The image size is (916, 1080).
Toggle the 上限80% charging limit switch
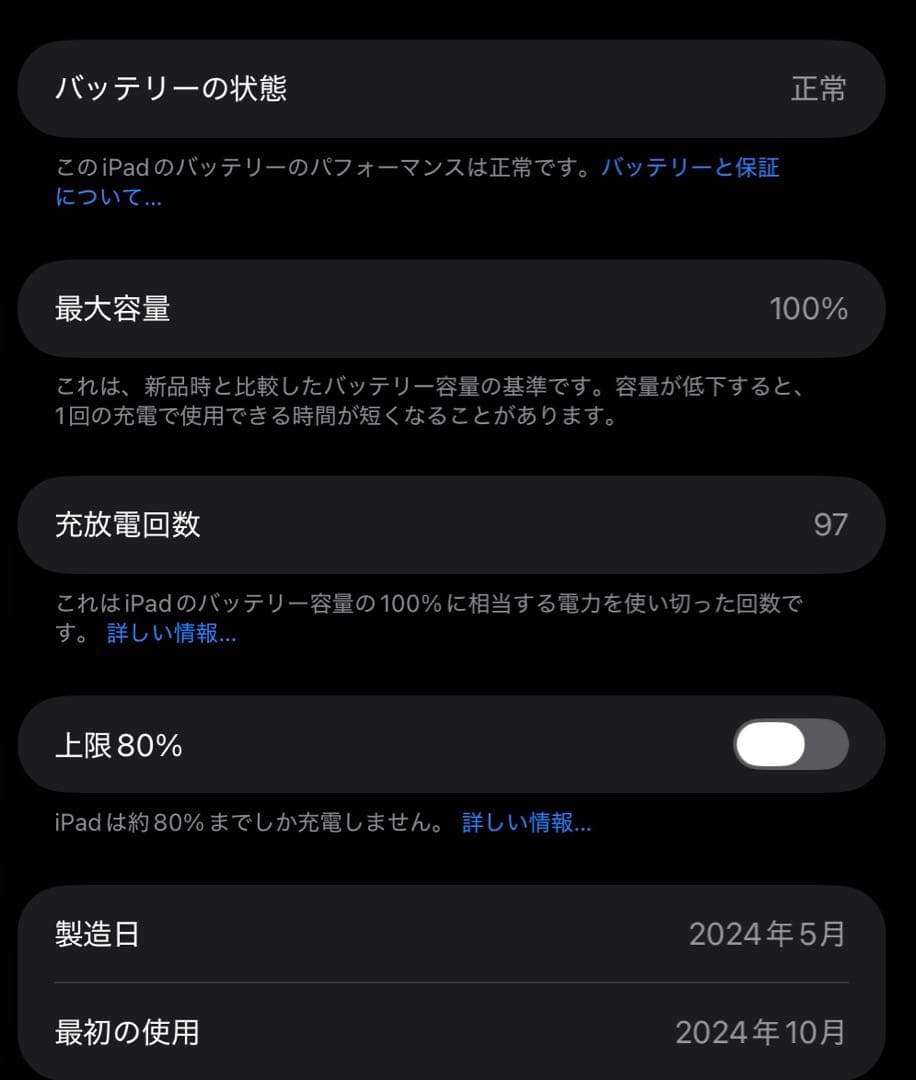tap(789, 742)
